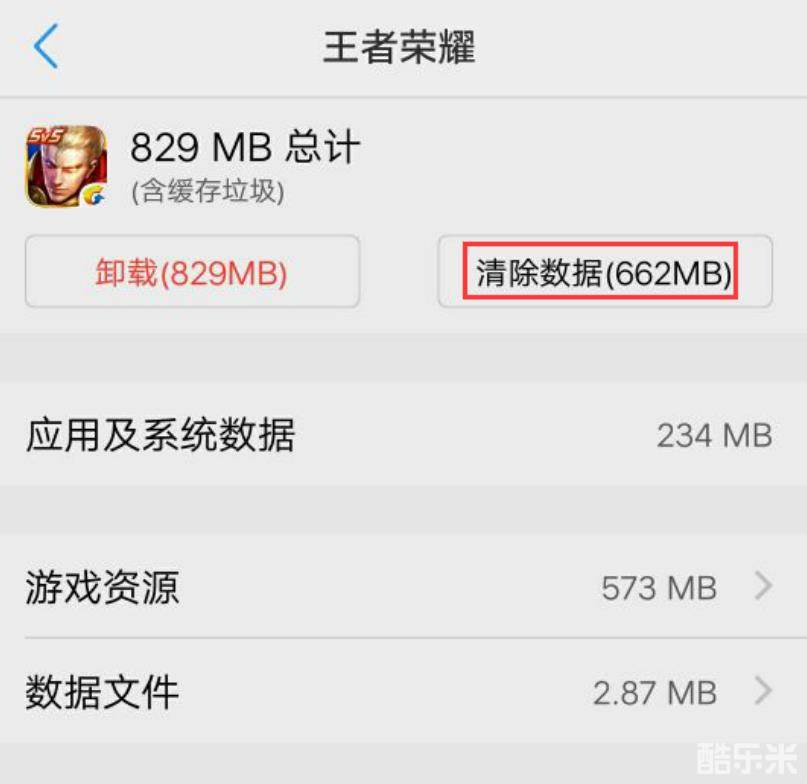
Task: Tap the 卸载(829MB) uninstall button
Action: point(192,272)
